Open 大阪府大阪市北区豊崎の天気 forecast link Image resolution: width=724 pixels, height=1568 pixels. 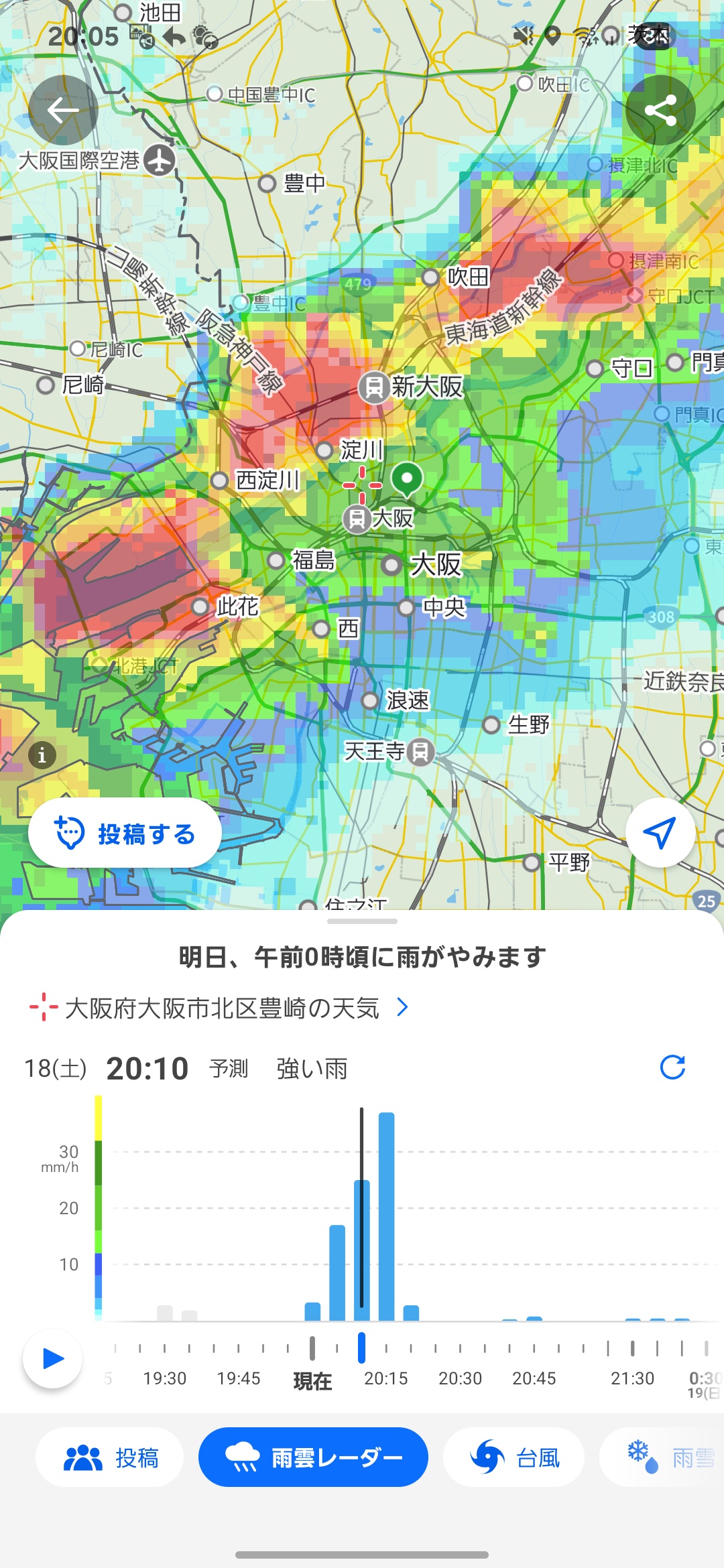221,1008
